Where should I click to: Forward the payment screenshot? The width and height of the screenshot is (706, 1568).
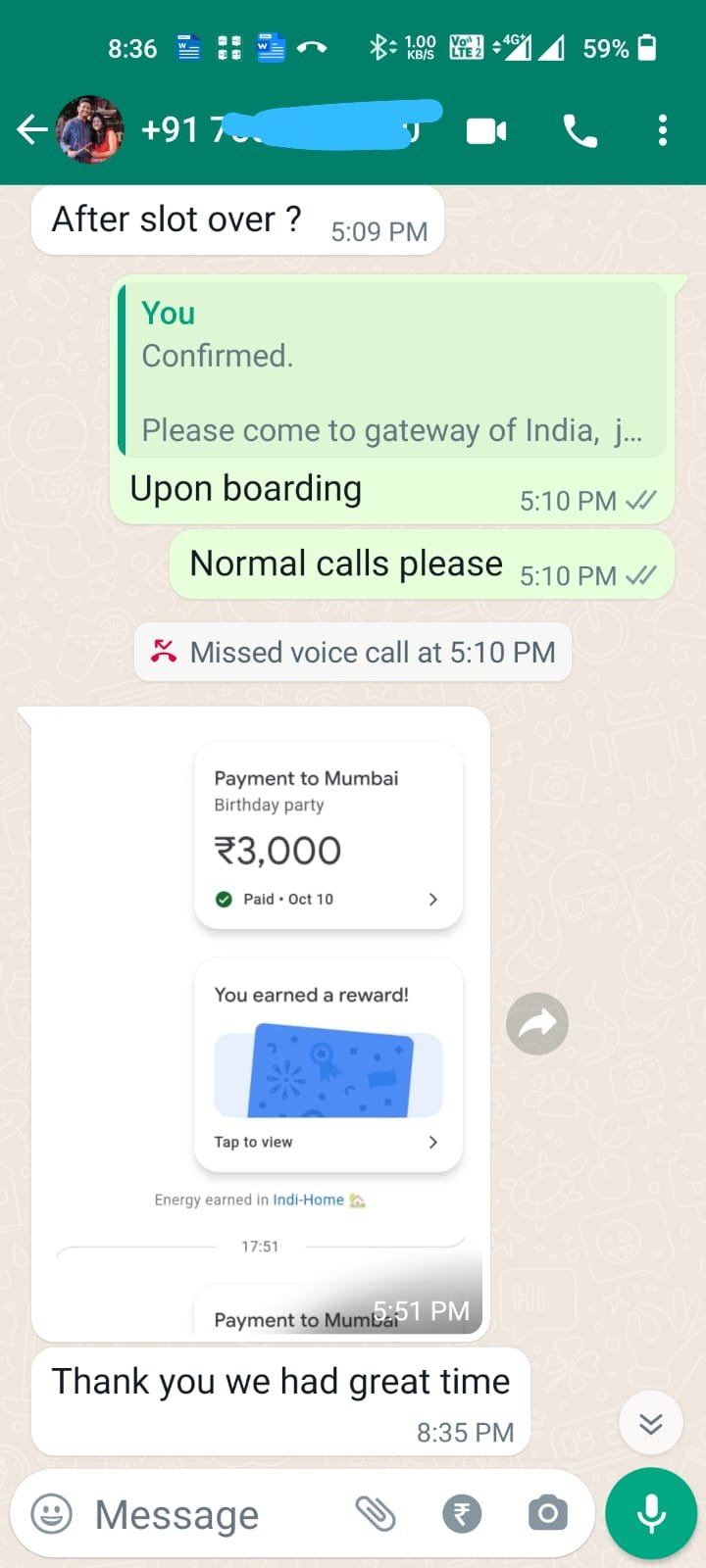(537, 1024)
